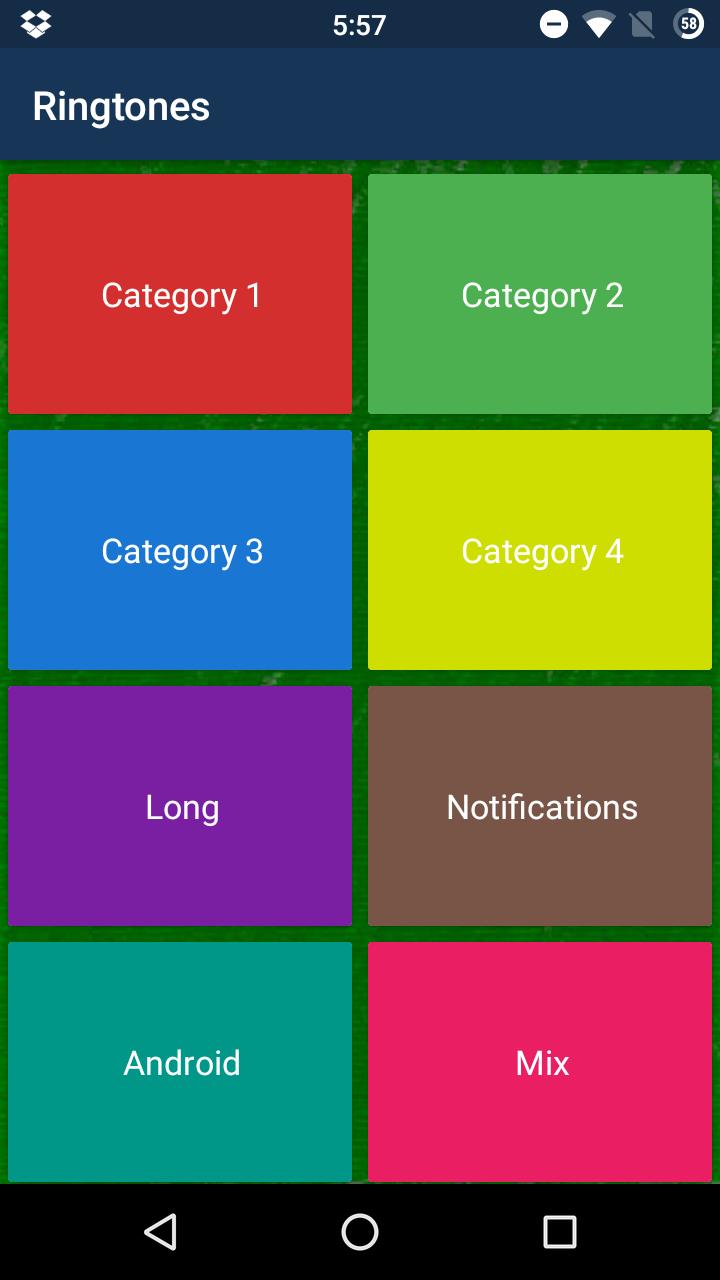Open Category 3 ringtones
Screen dimensions: 720x1280
(180, 549)
